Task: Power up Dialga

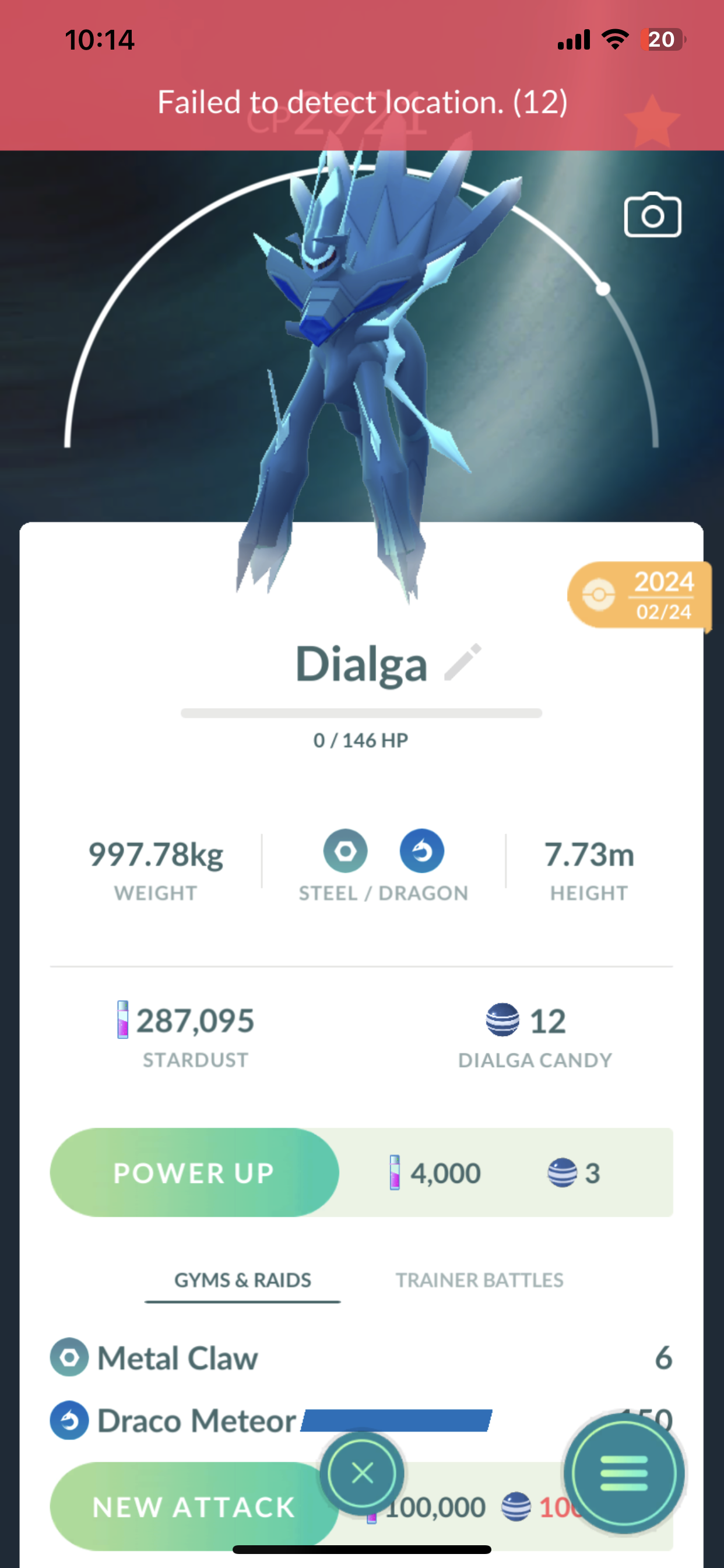Action: [194, 1172]
